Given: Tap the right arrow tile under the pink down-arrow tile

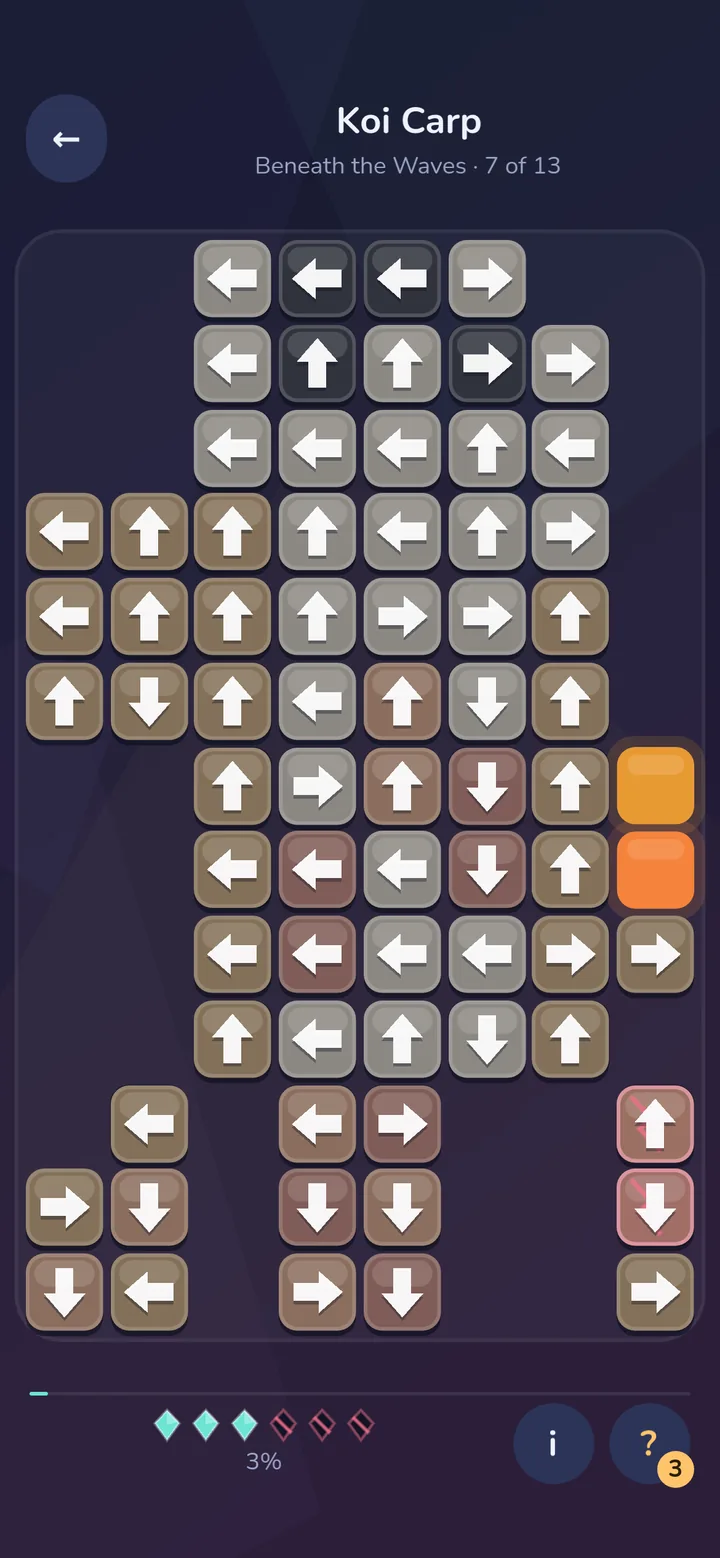Looking at the screenshot, I should pos(655,1293).
